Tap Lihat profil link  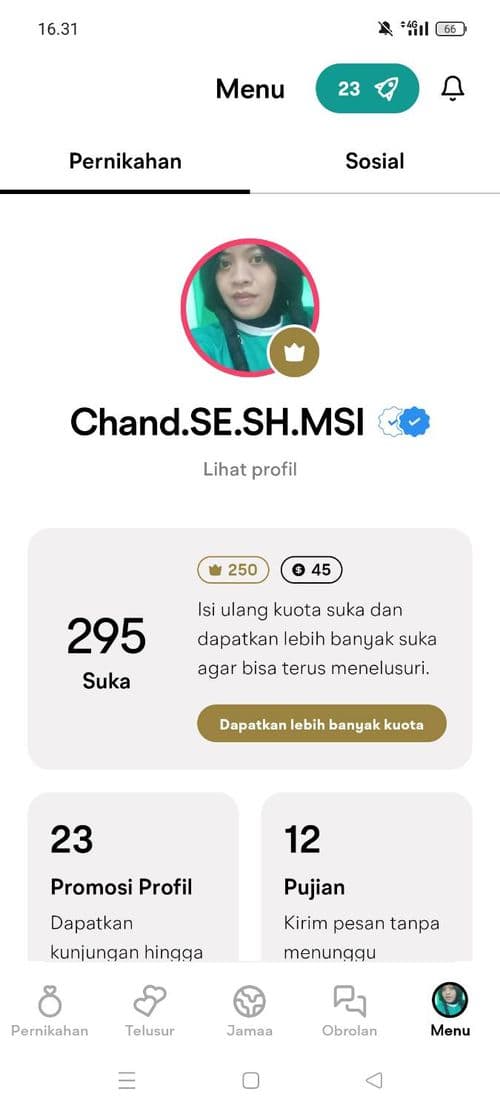pyautogui.click(x=250, y=469)
